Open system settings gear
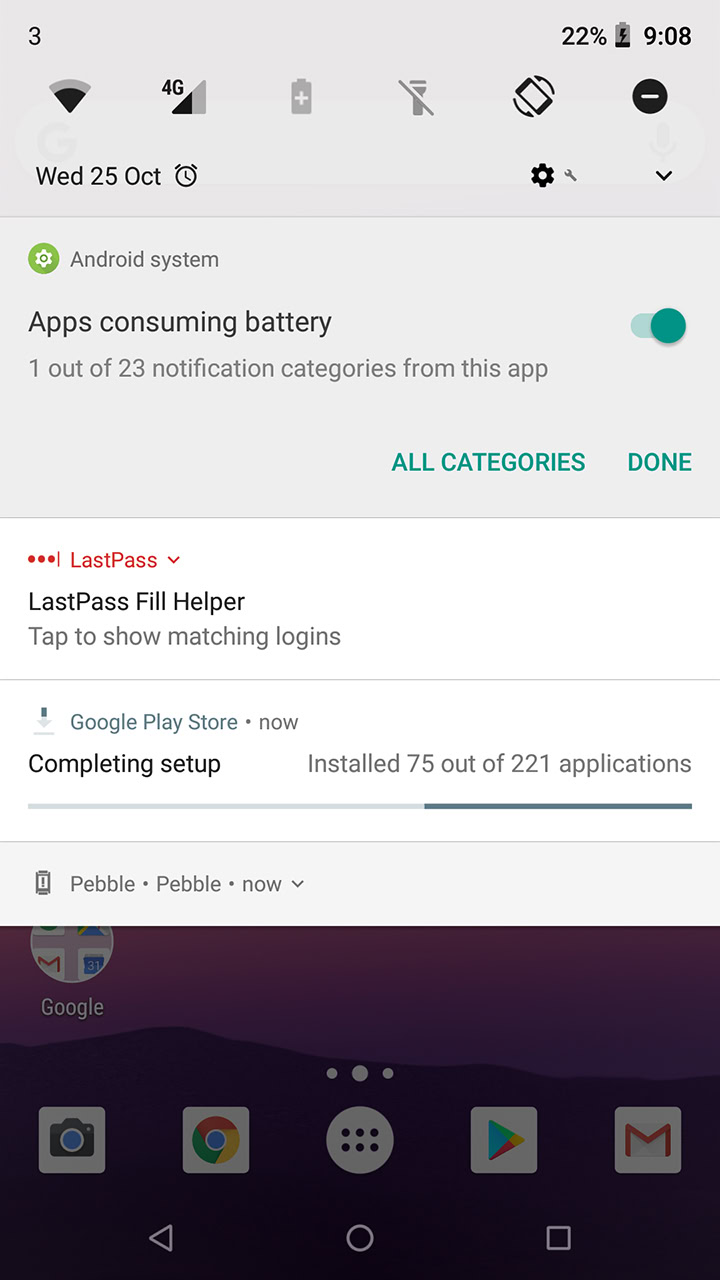Screen dimensions: 720x1280 pos(543,176)
